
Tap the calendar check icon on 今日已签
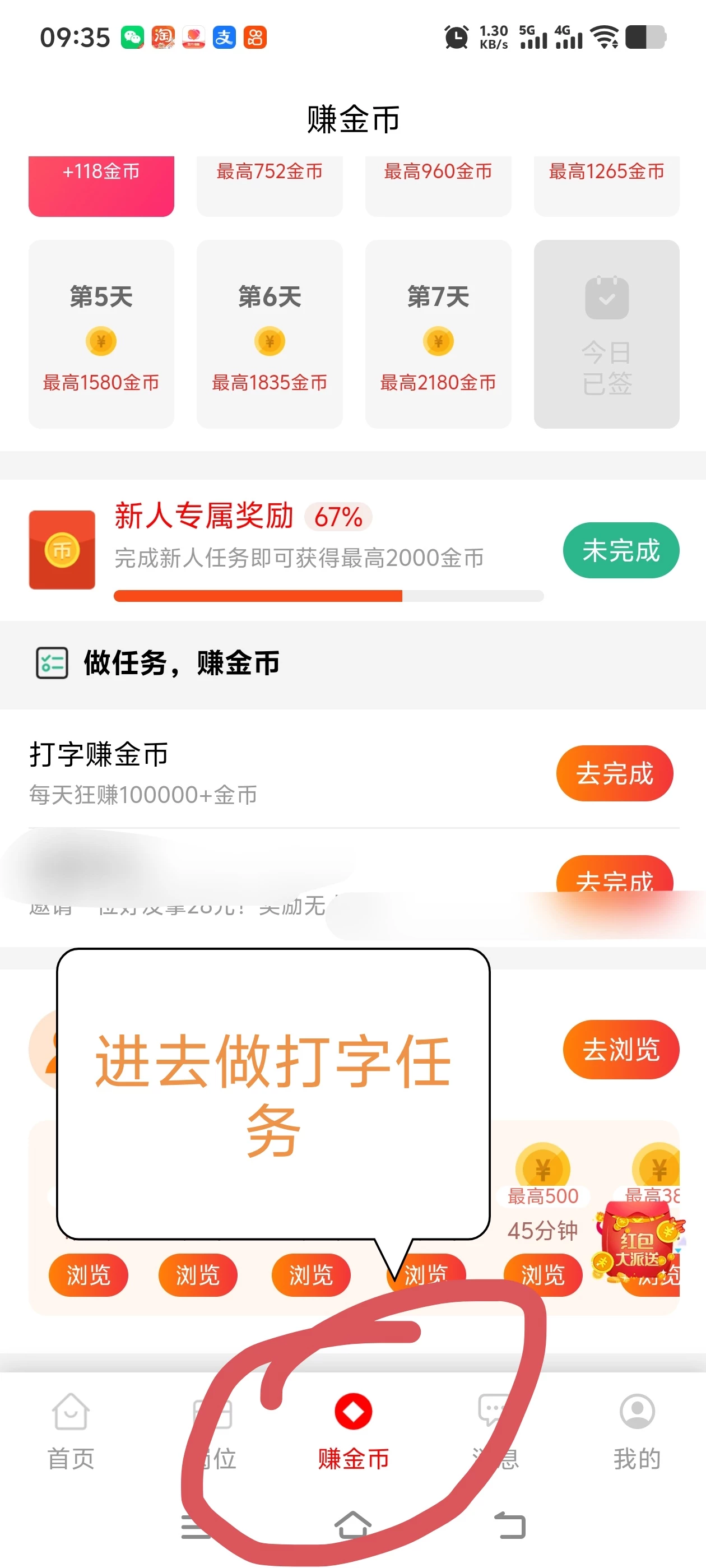coord(606,296)
